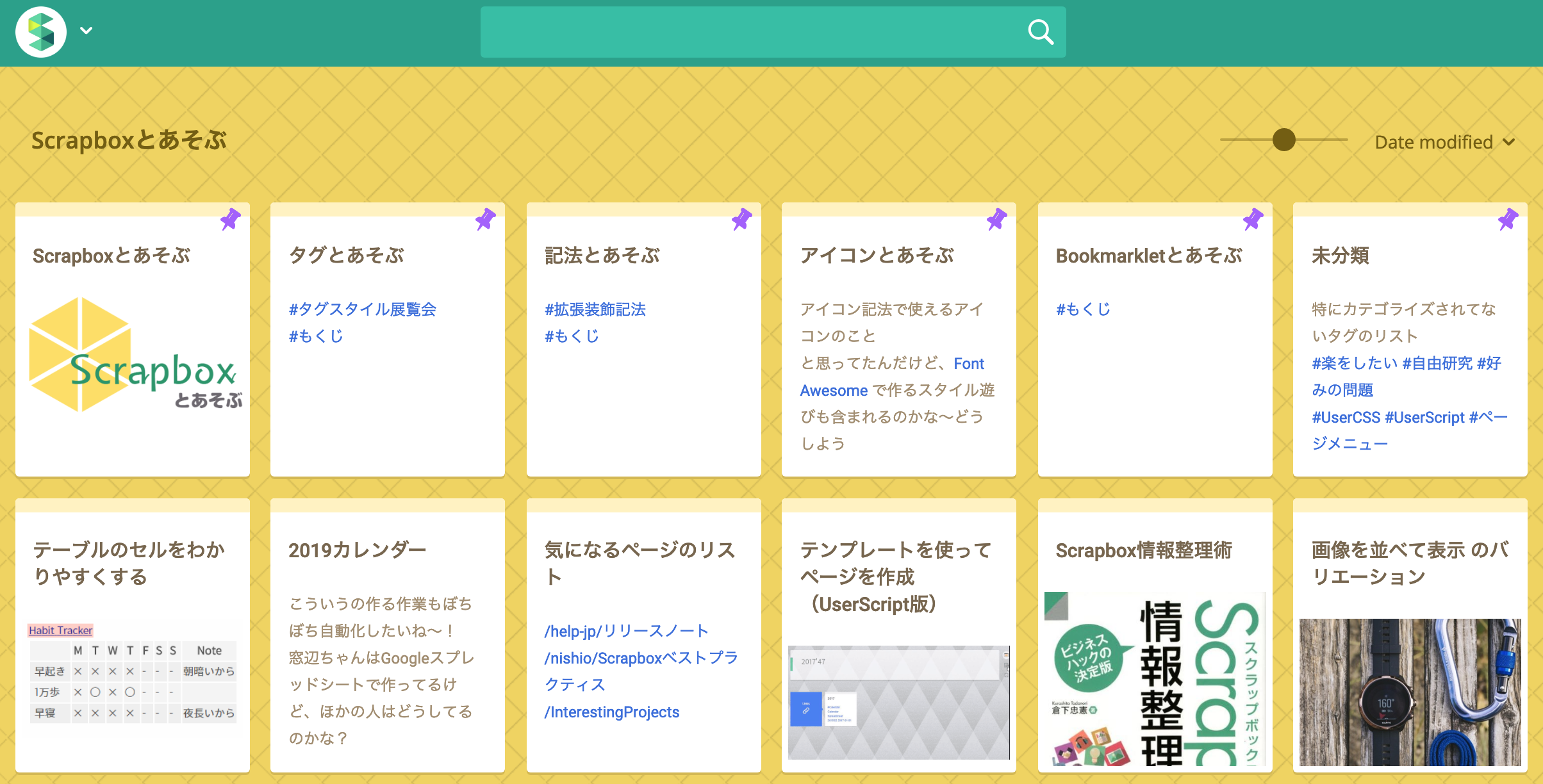
Task: Follow the #タグスタイル展覧会 link
Action: [363, 309]
